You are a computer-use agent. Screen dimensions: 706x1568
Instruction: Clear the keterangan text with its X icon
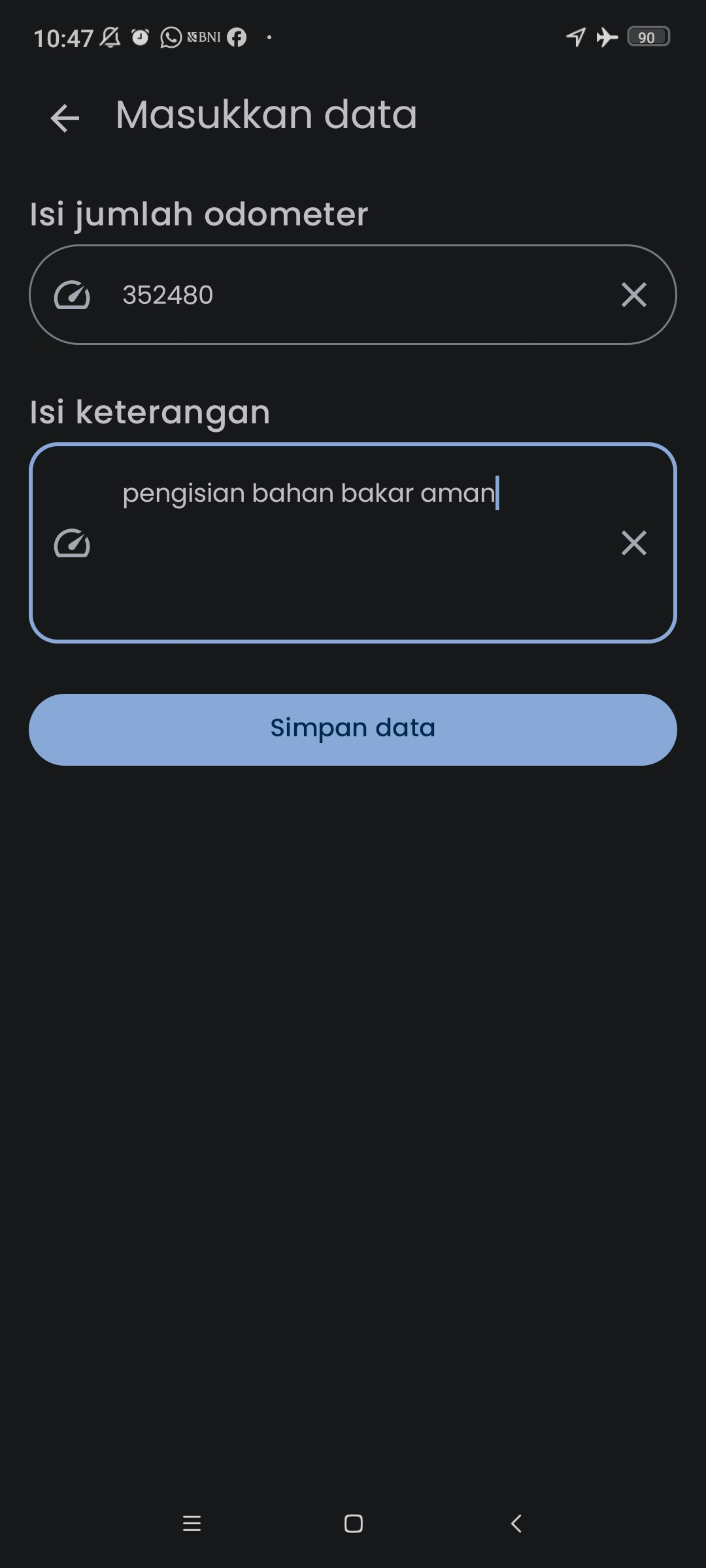tap(633, 543)
